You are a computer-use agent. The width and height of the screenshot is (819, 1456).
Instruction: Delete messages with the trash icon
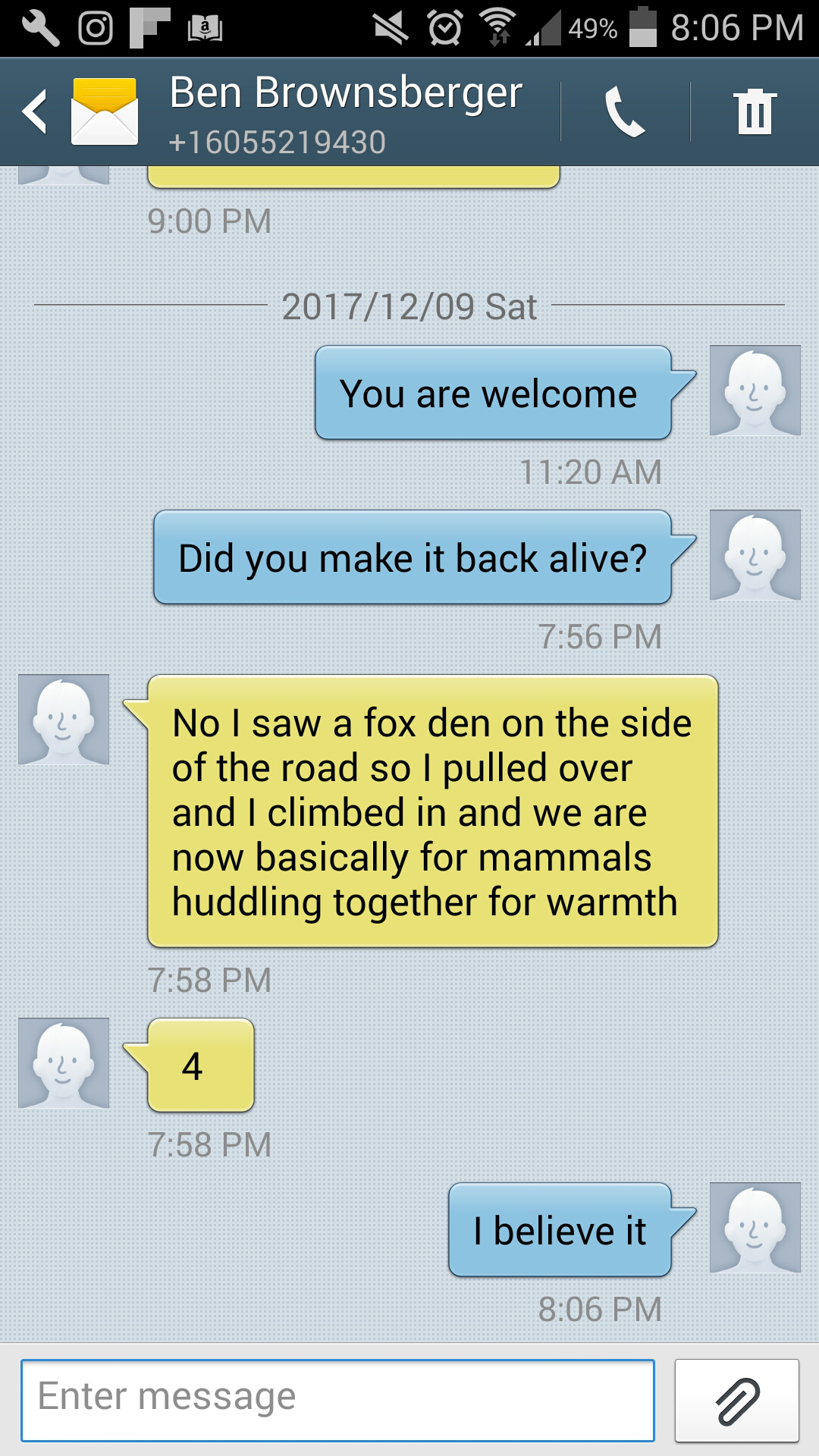755,112
